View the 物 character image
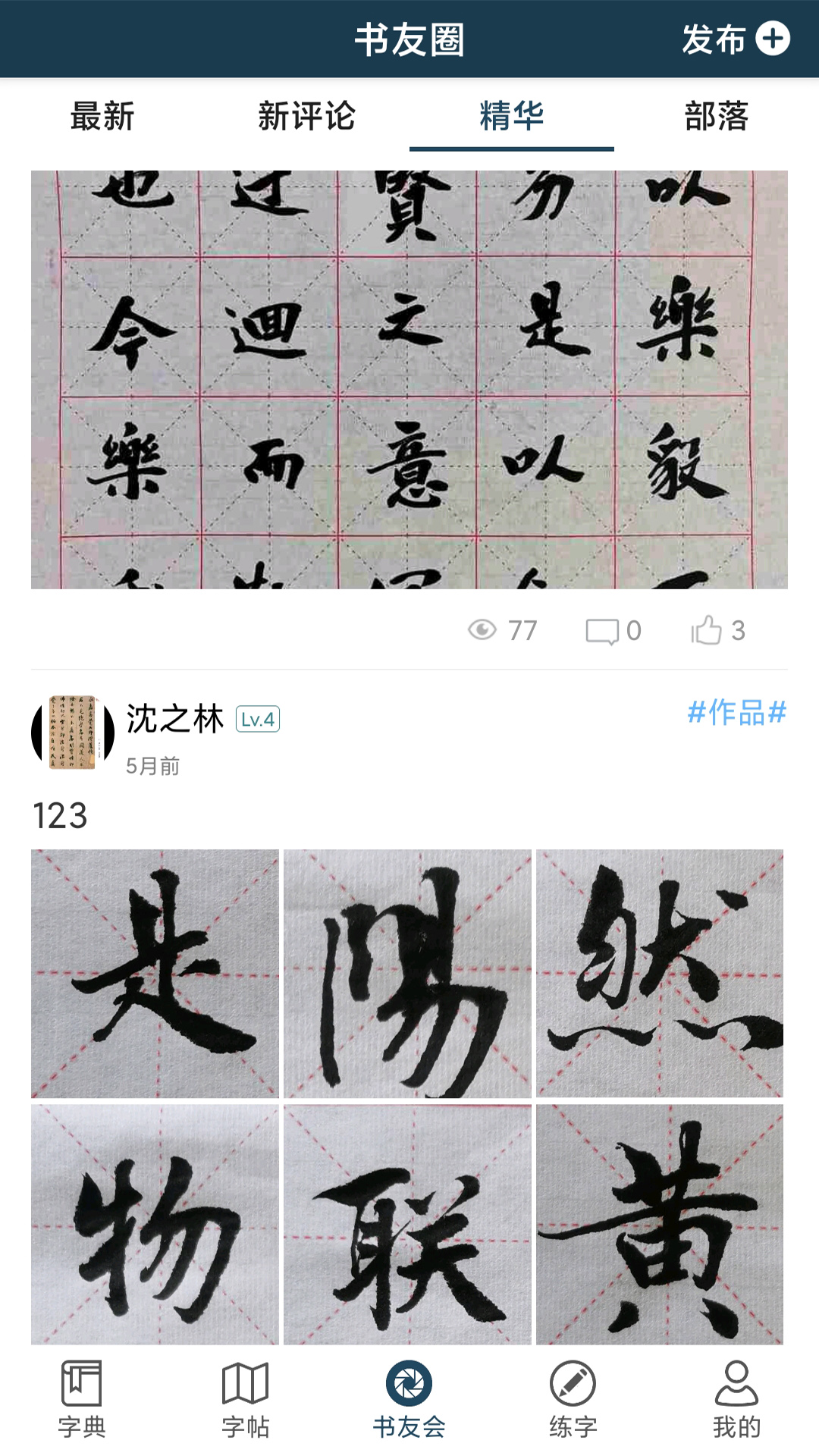The width and height of the screenshot is (819, 1456). tap(155, 1224)
